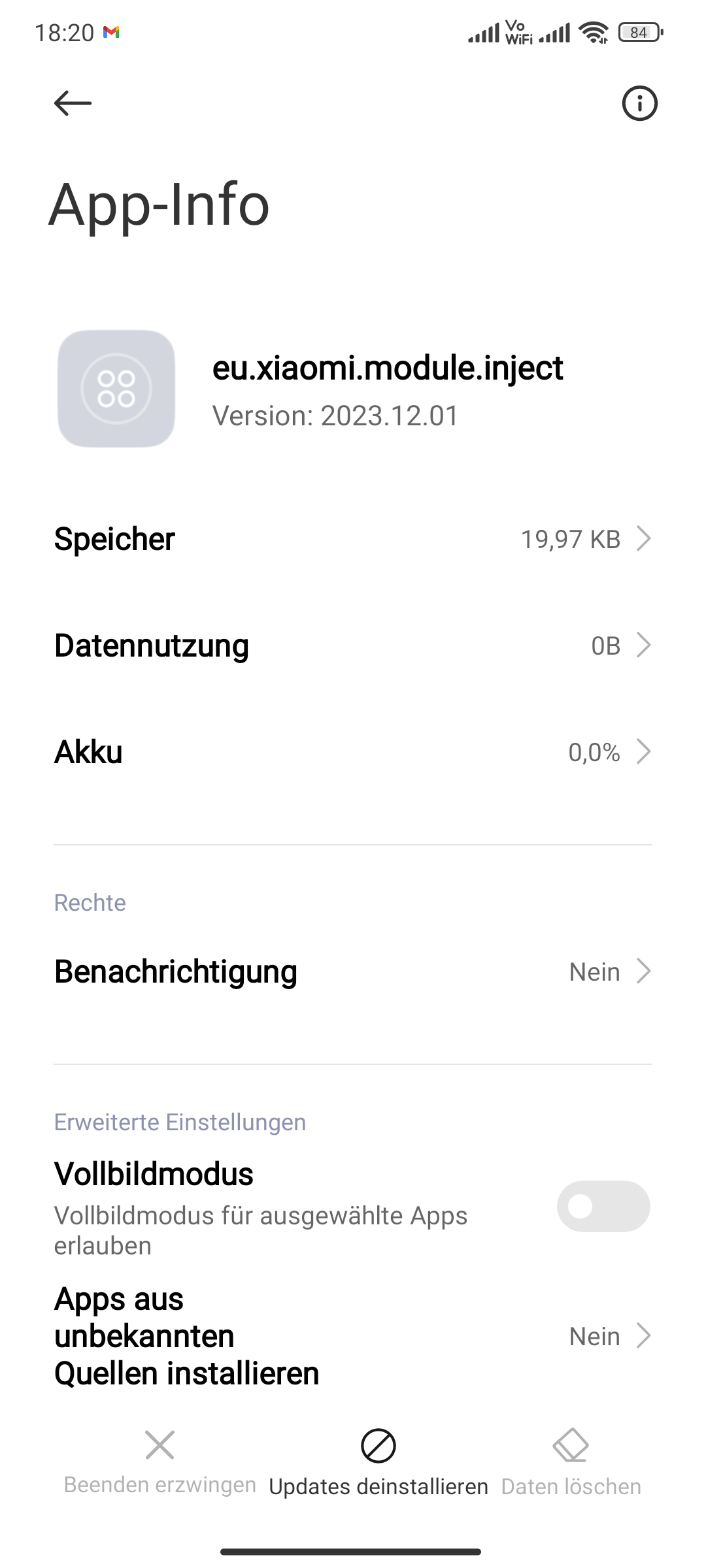Open Speicher details
The height and width of the screenshot is (1568, 706).
tap(353, 540)
